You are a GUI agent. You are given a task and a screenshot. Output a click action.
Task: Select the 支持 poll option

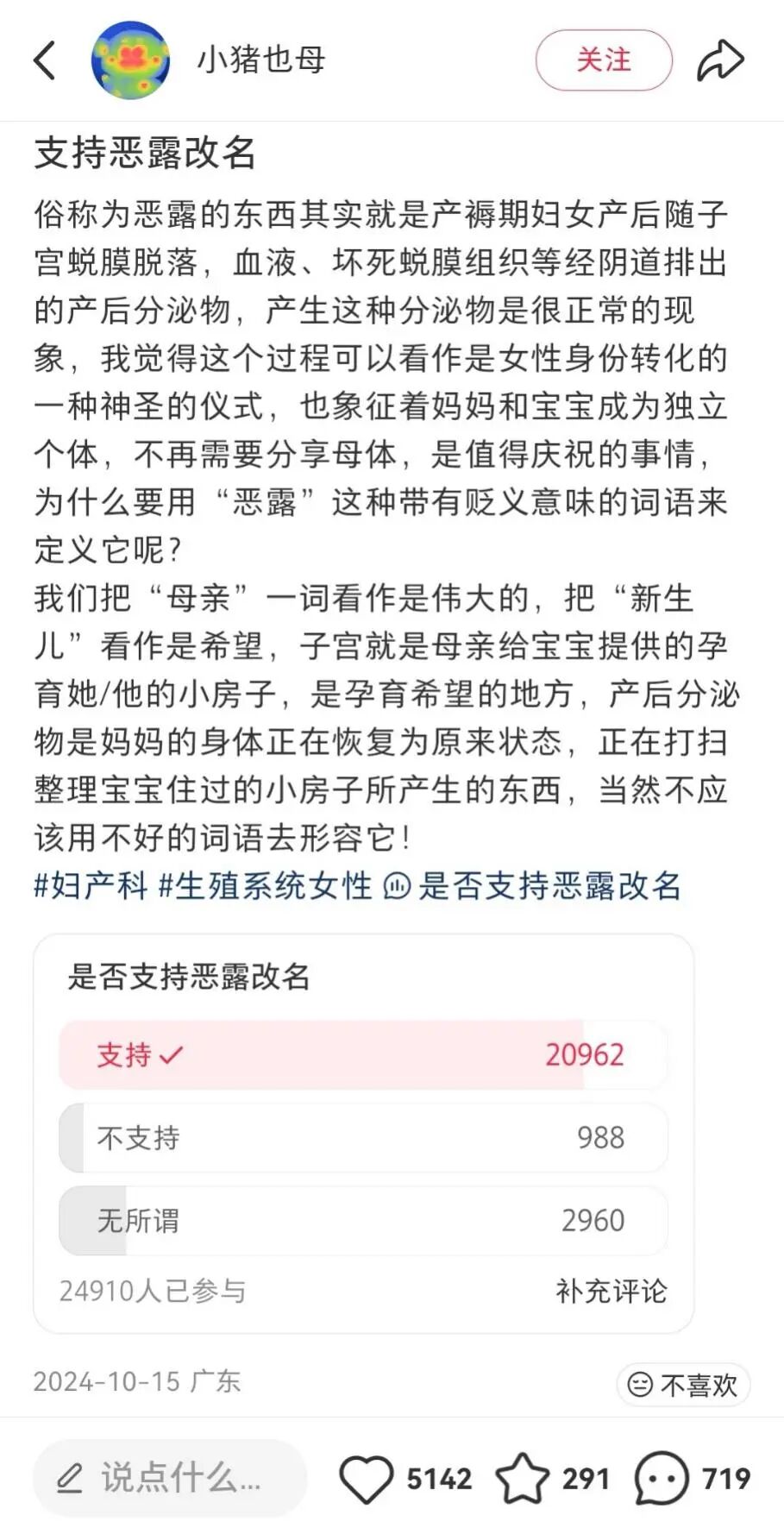point(362,1054)
